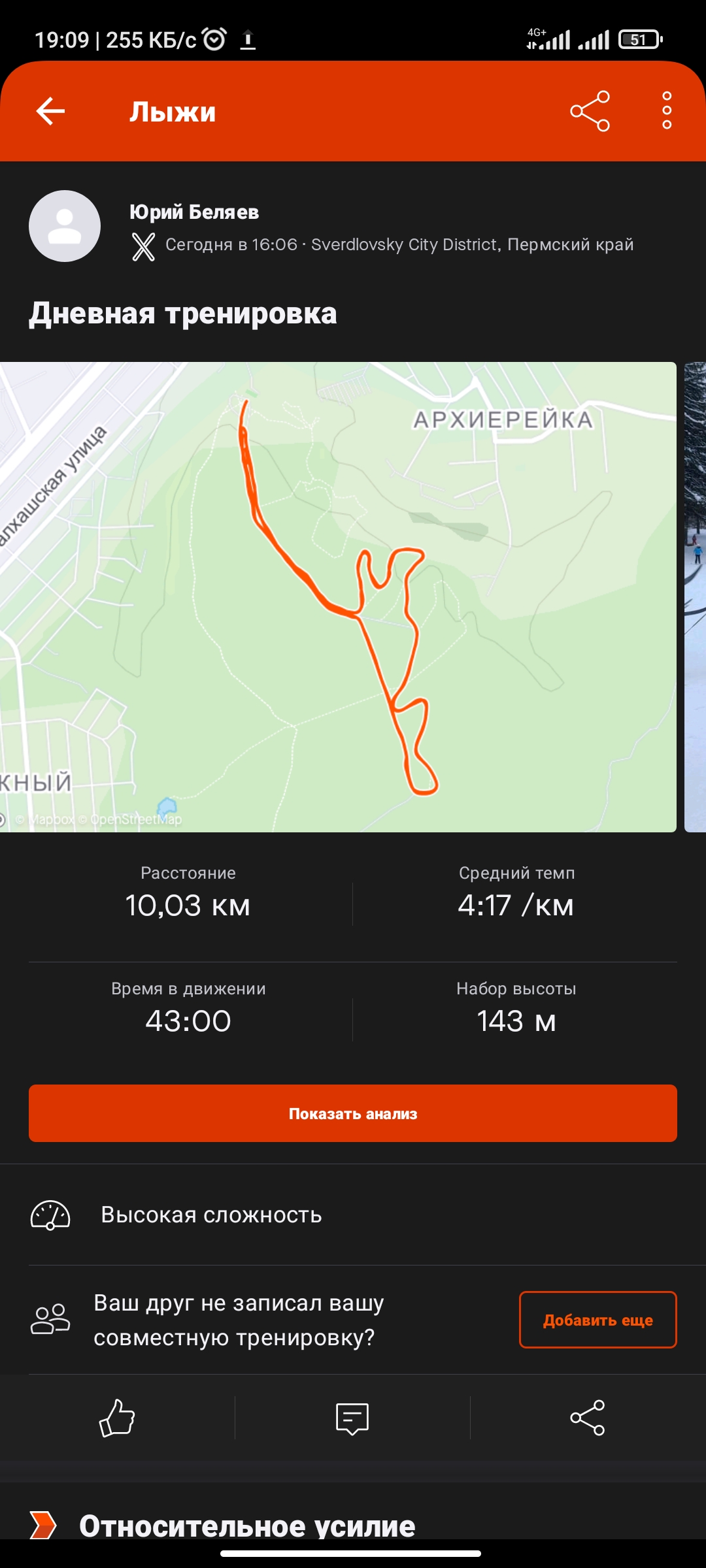Image resolution: width=706 pixels, height=1568 pixels.
Task: Tap the share icon beside the comments icon
Action: (x=588, y=1418)
